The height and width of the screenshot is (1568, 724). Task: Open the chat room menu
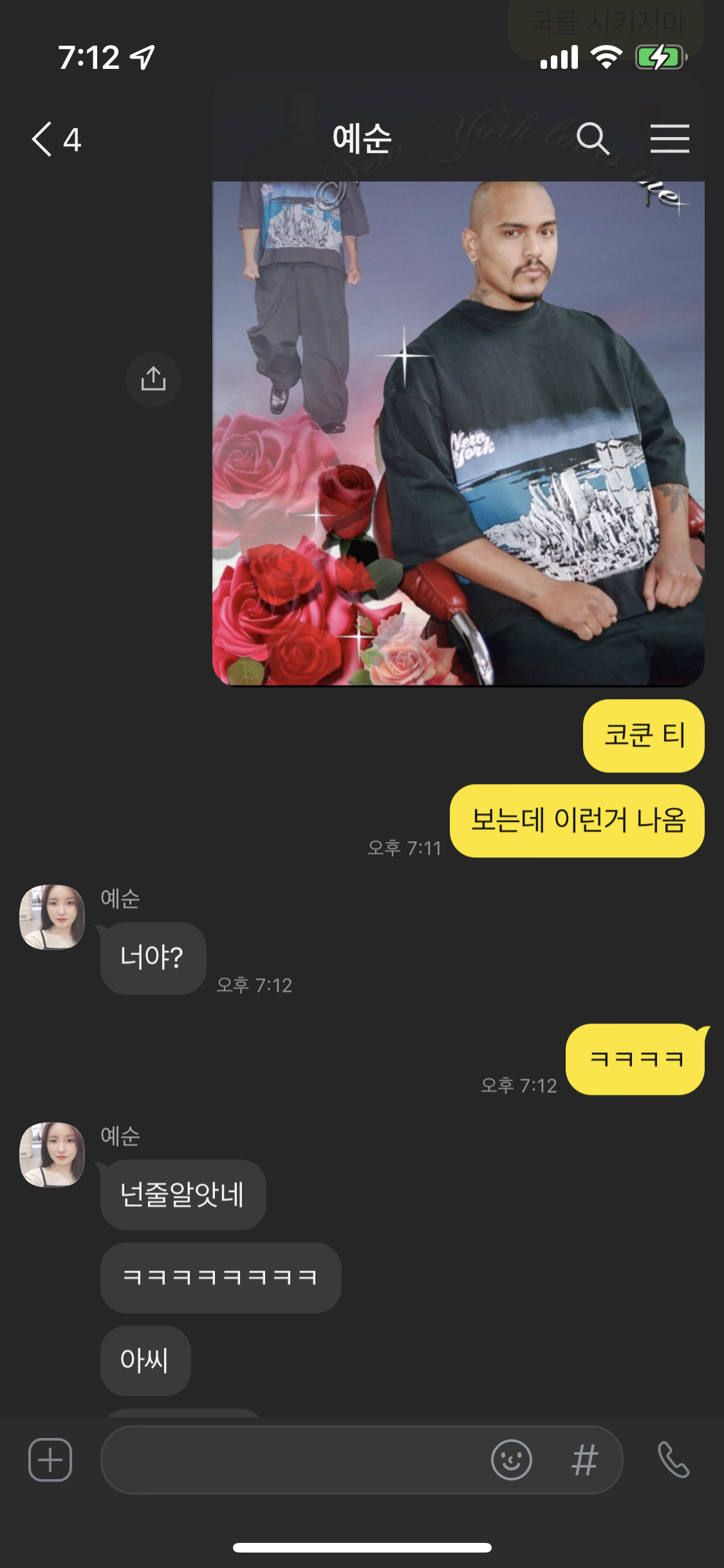(x=669, y=139)
